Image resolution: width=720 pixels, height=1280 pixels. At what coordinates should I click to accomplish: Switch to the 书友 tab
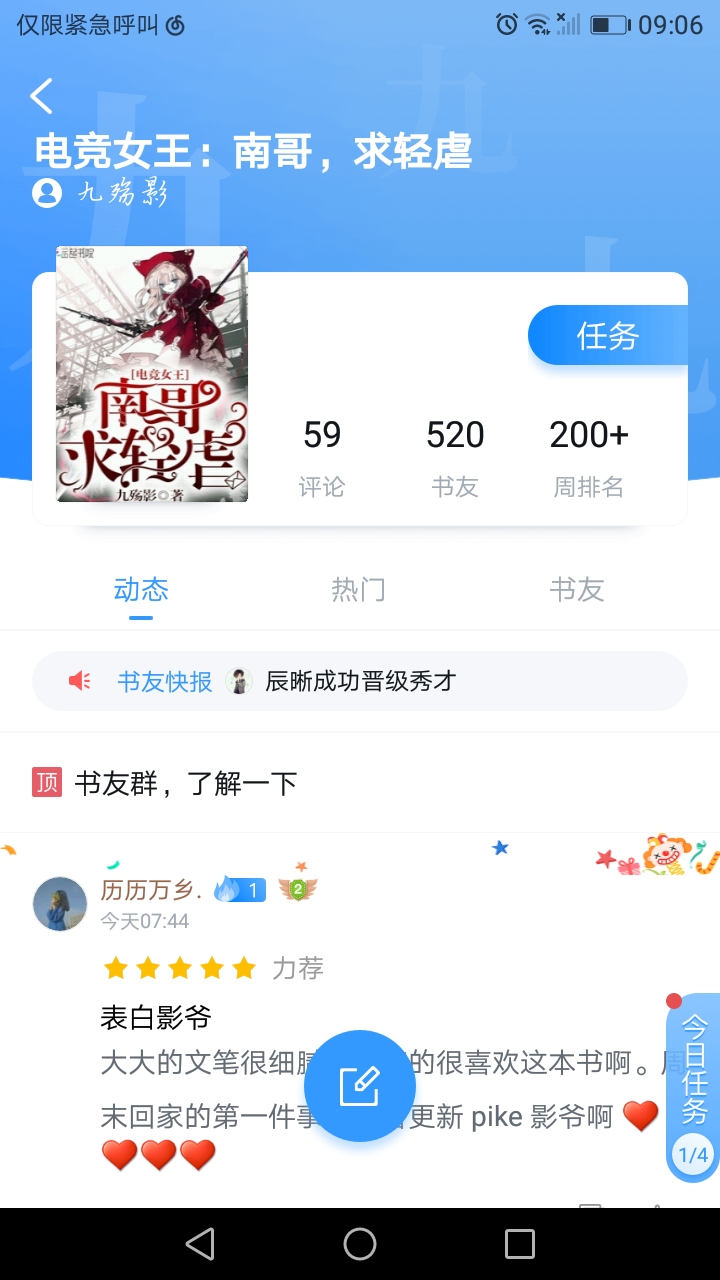click(577, 590)
